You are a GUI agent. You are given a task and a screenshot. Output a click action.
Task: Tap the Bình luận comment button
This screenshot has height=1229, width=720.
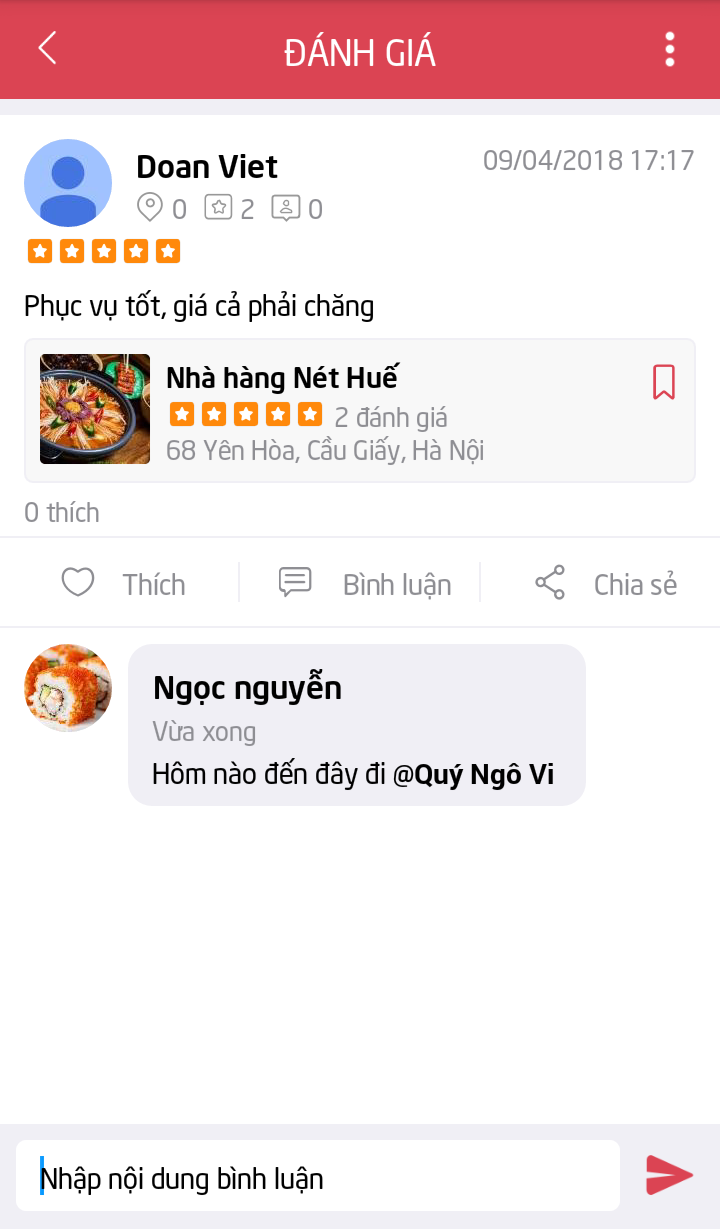364,584
